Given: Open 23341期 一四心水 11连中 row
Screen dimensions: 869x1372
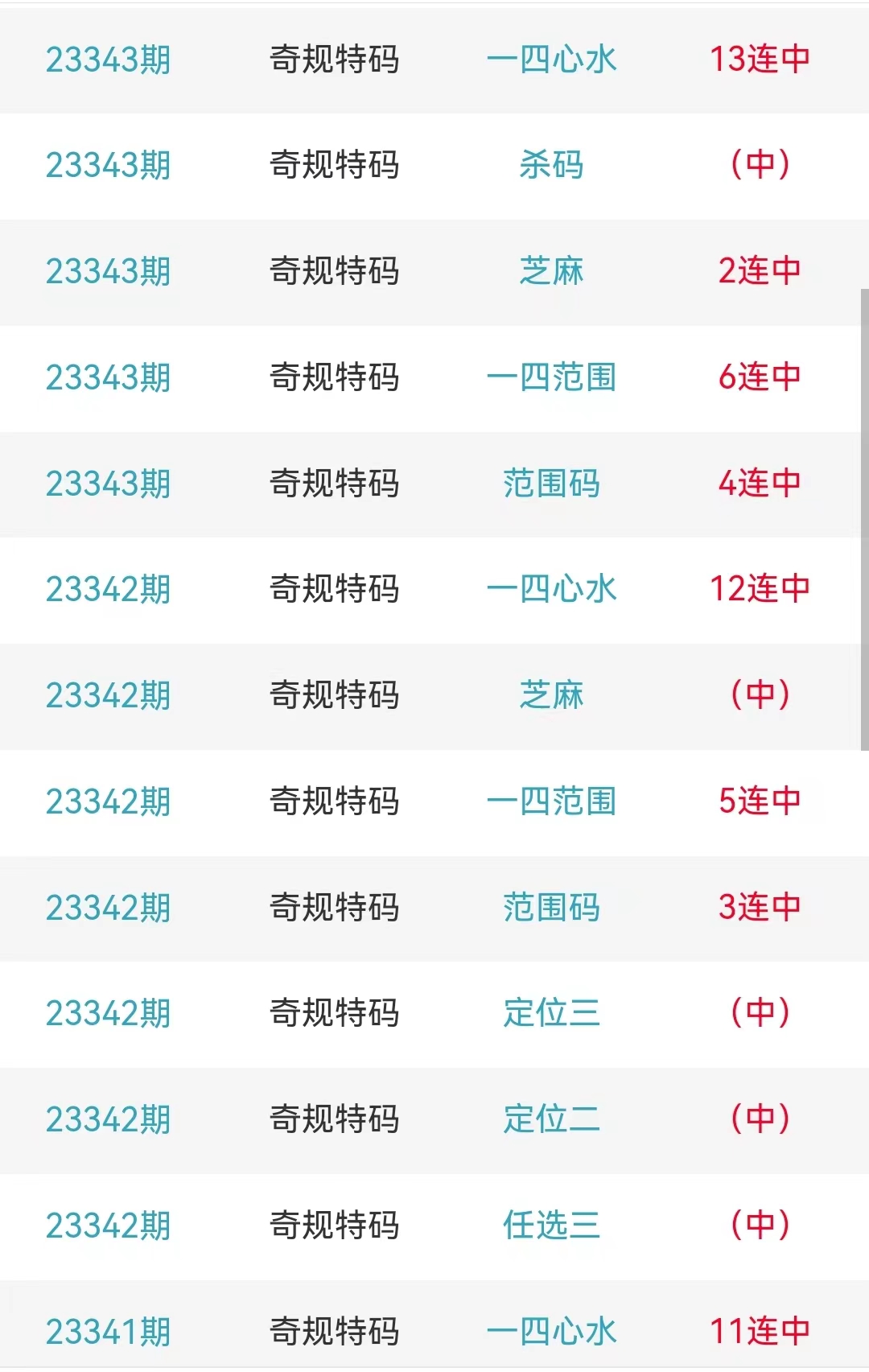Looking at the screenshot, I should click(434, 1331).
